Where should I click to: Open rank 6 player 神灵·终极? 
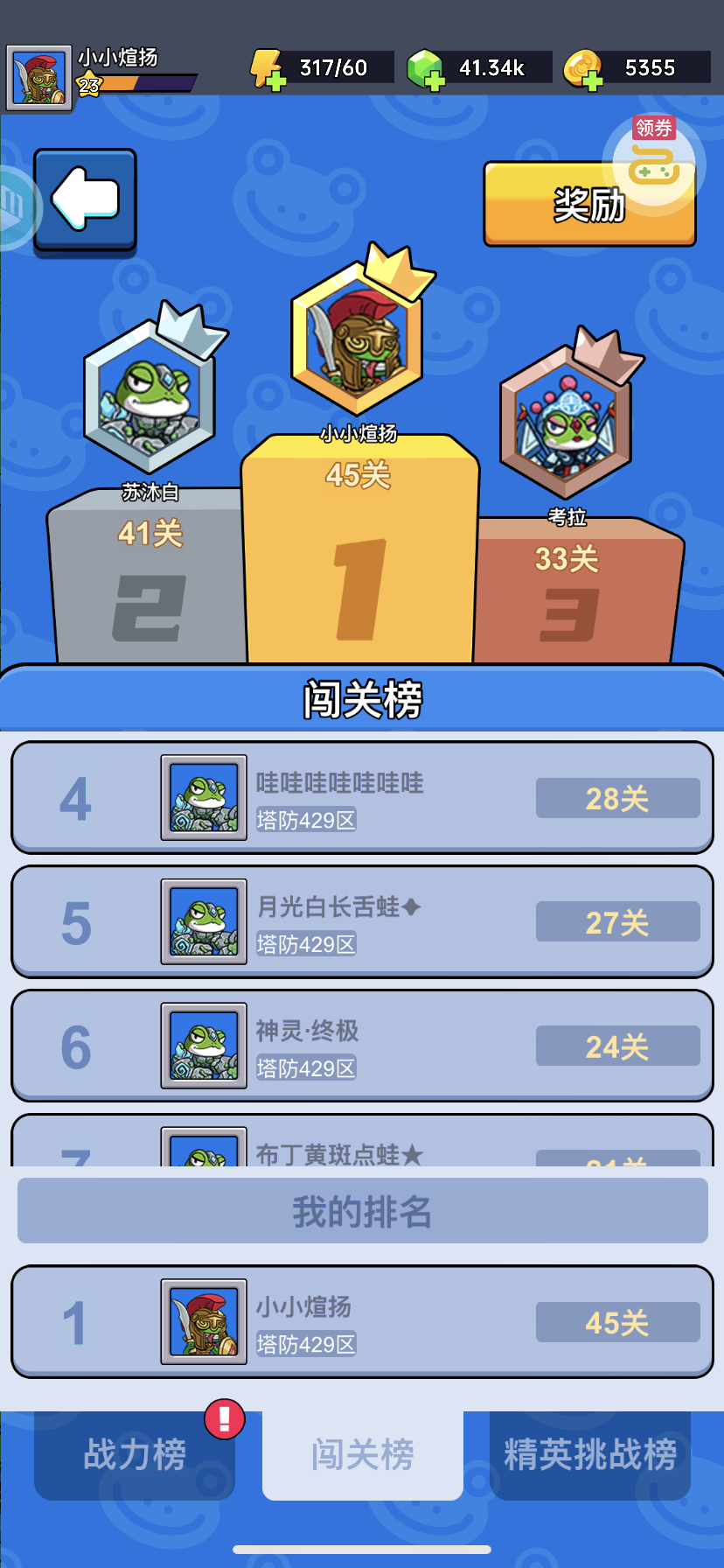[x=362, y=1046]
